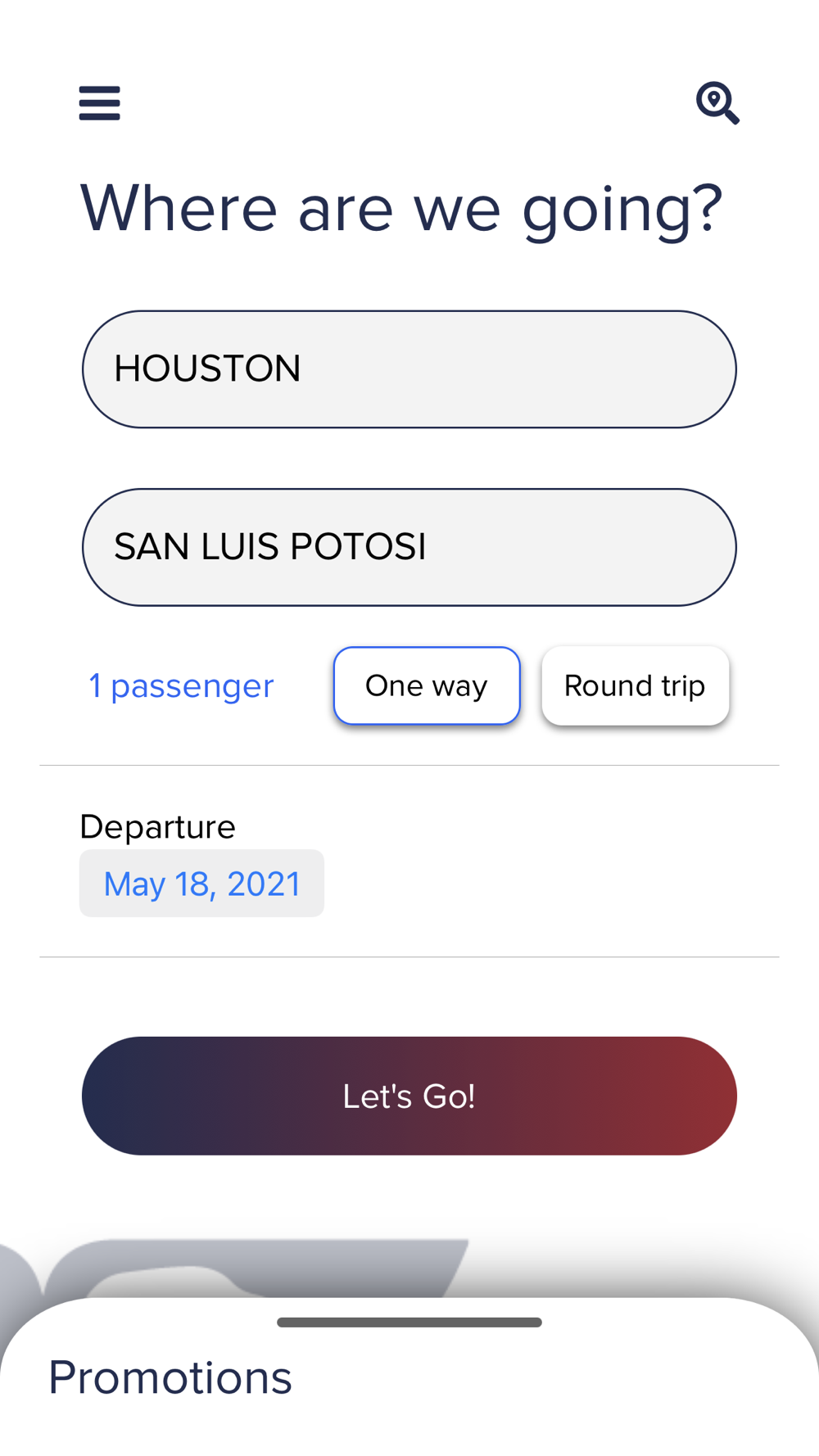Screen dimensions: 819x1456
Task: Change the 1 passenger count
Action: 181,686
